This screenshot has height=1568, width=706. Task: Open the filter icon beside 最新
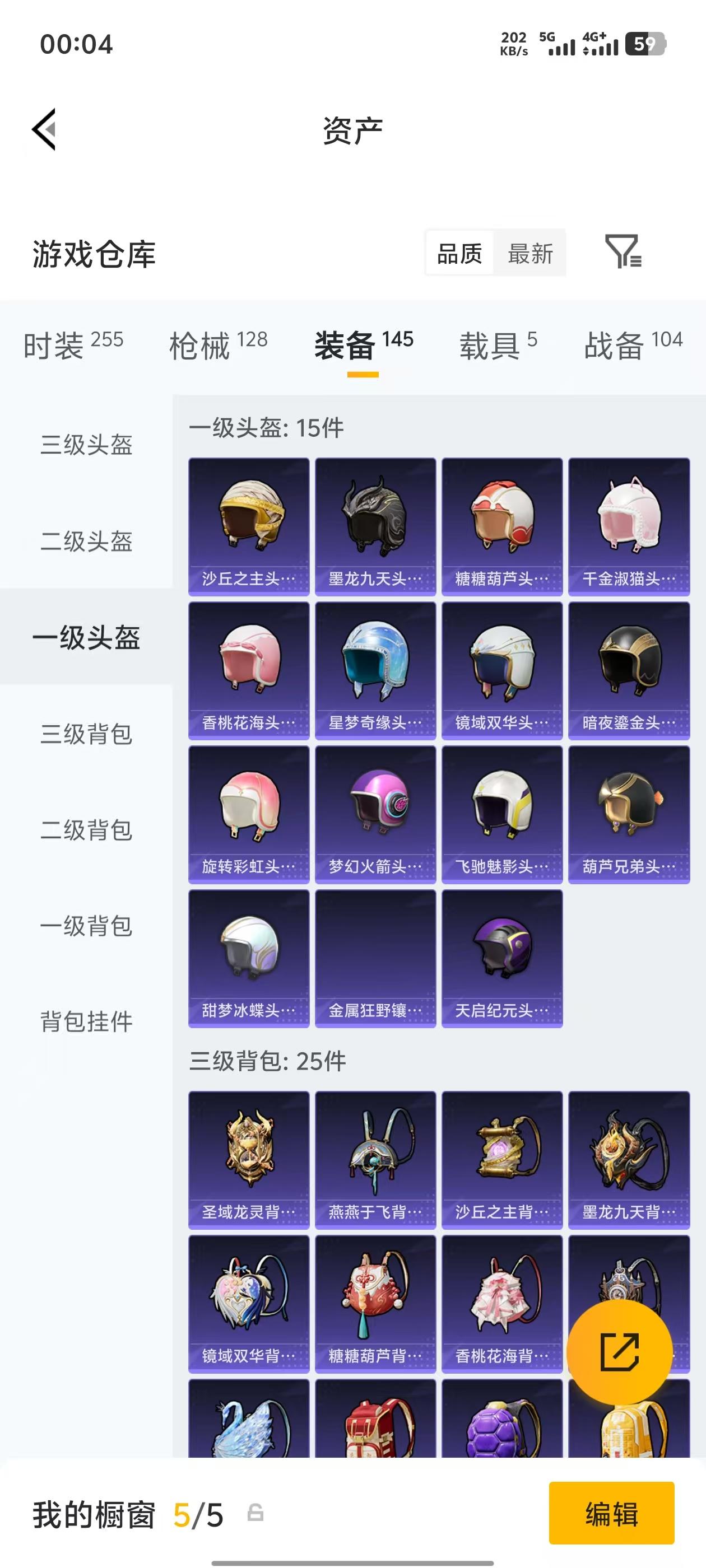[x=623, y=252]
